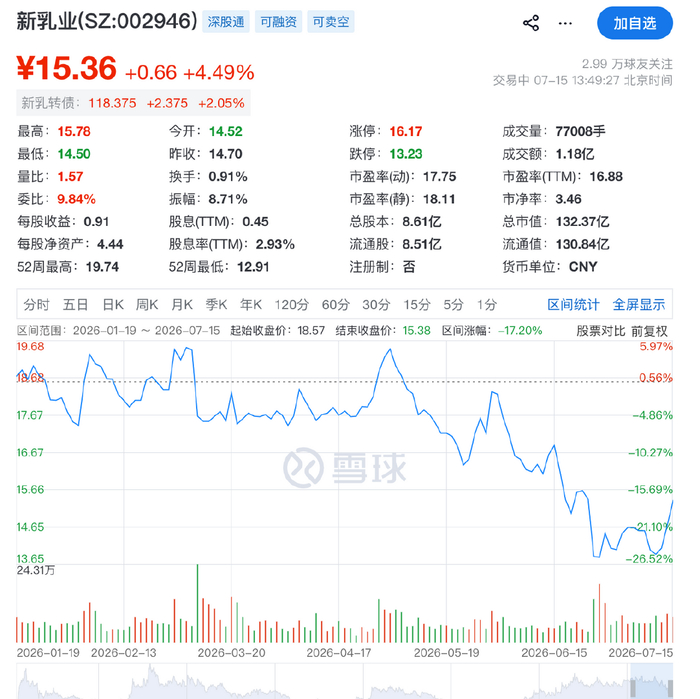Viewport: 700px width, 699px height.
Task: Share this stock page
Action: coord(531,23)
